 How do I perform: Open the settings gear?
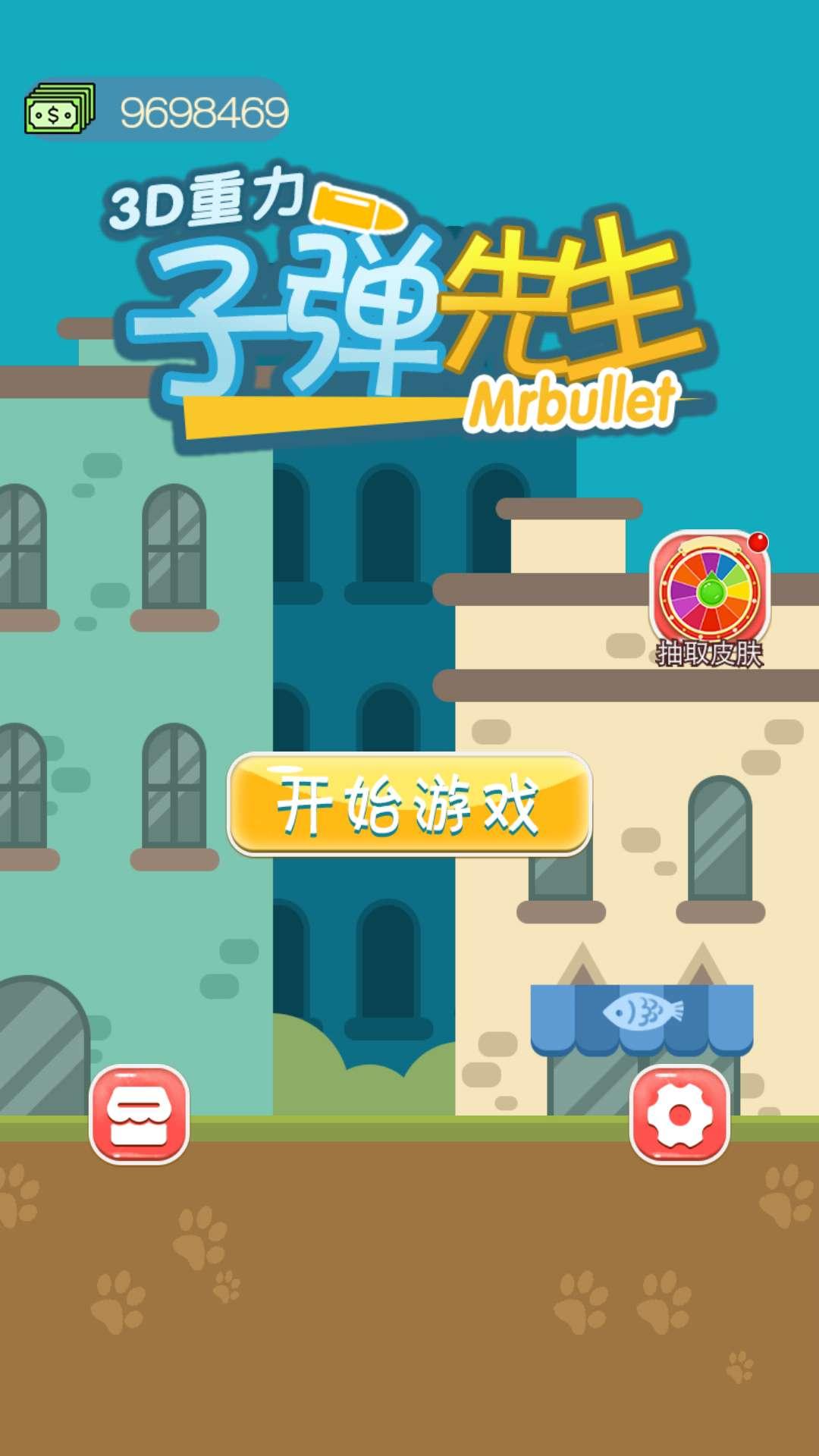tap(679, 1114)
